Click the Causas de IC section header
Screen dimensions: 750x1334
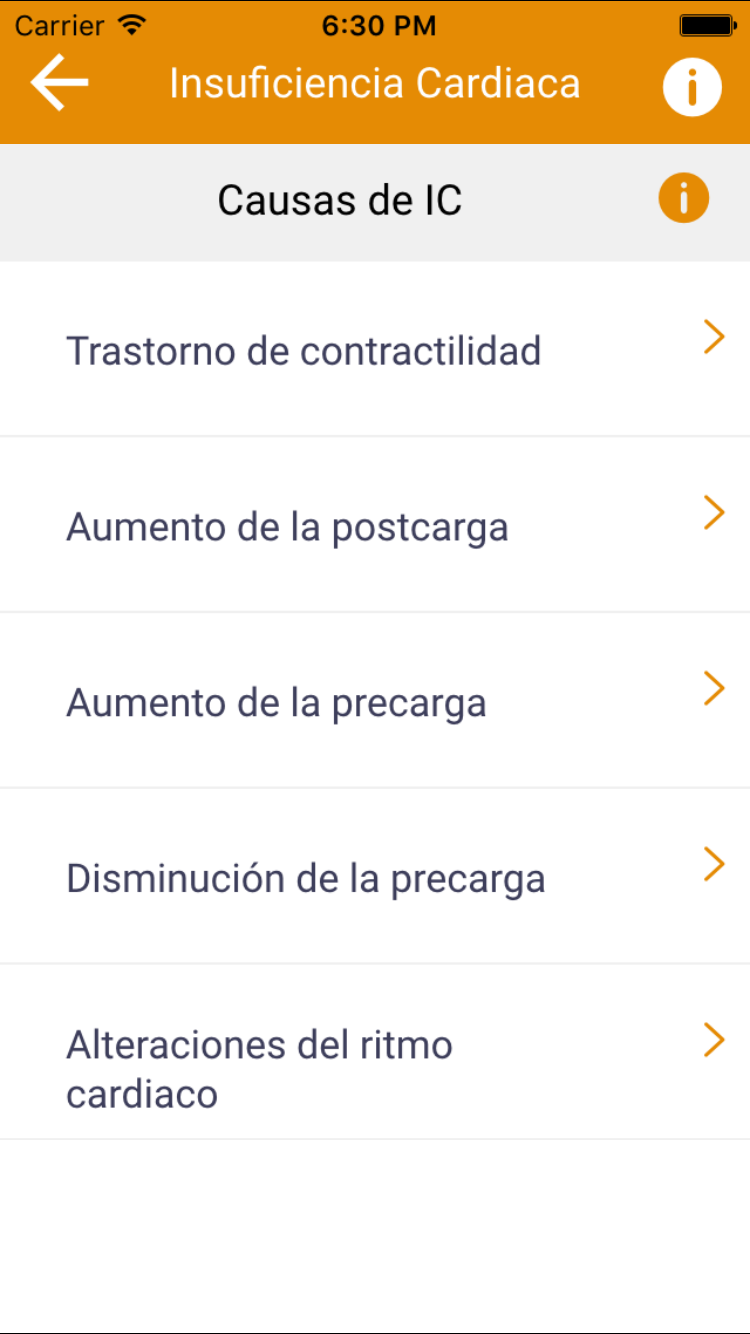340,200
